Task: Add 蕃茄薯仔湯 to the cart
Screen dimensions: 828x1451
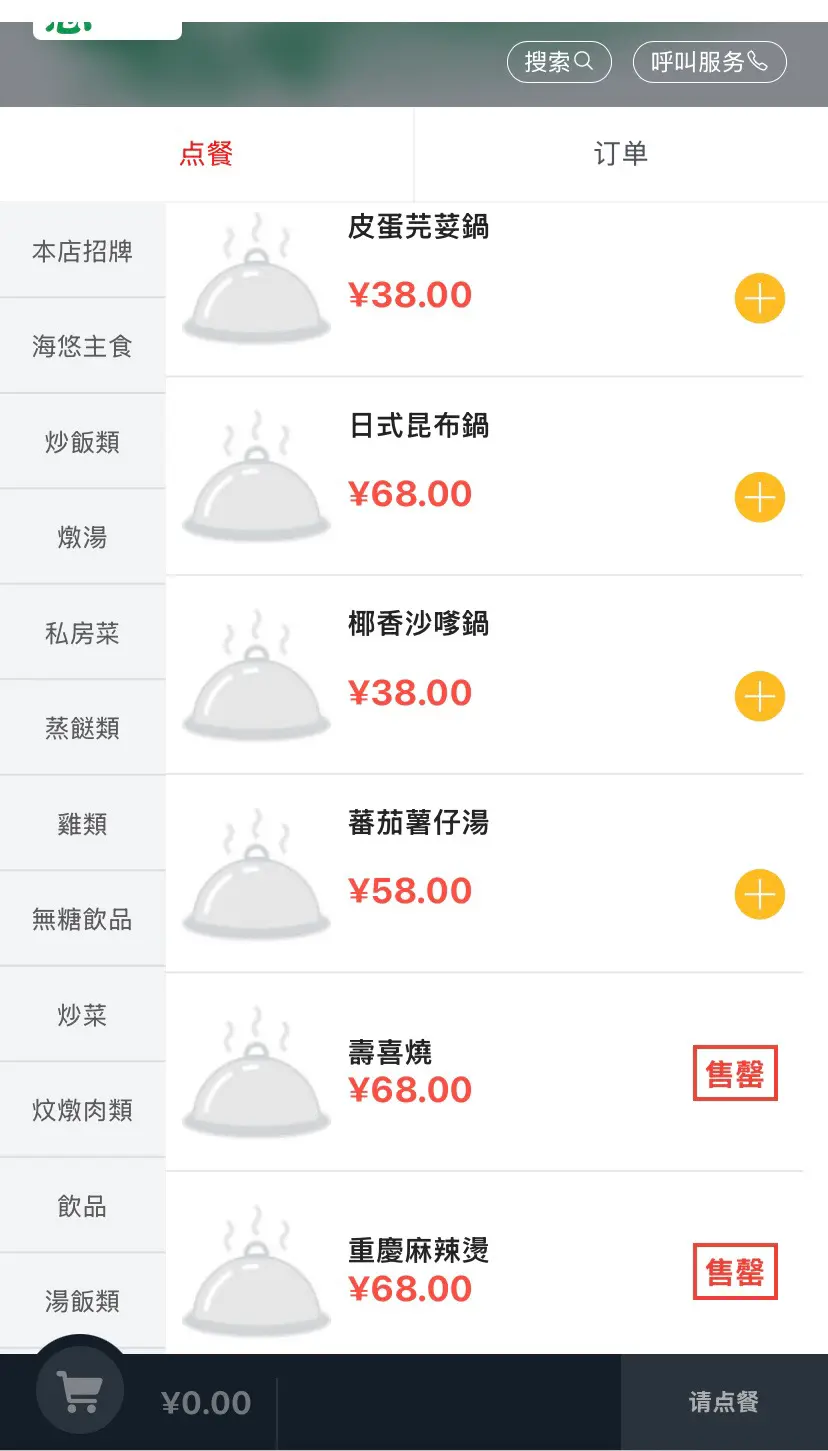Action: pyautogui.click(x=760, y=895)
